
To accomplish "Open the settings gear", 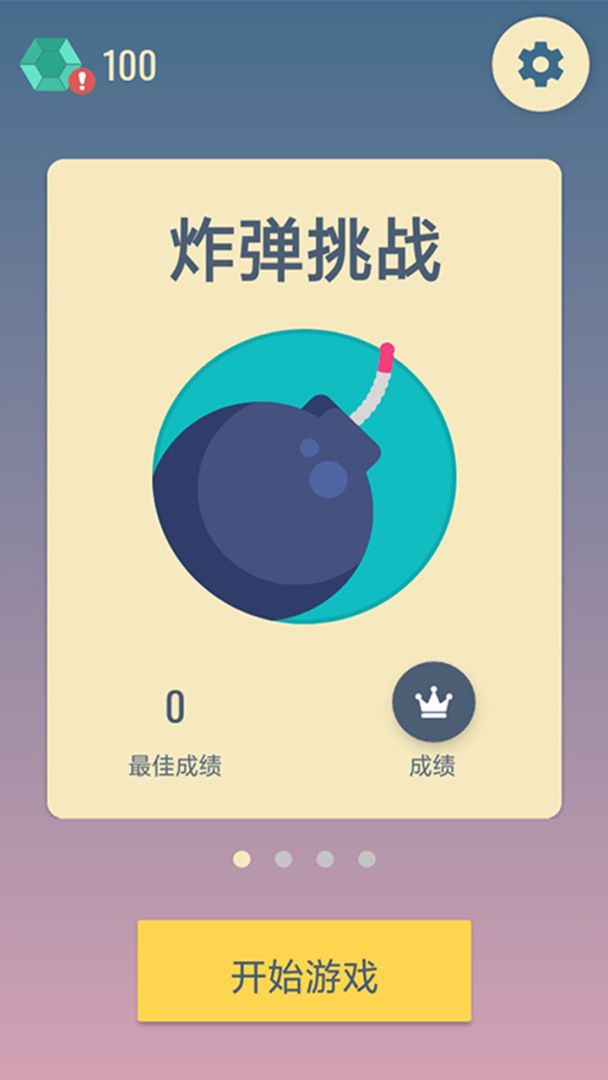I will pos(540,65).
